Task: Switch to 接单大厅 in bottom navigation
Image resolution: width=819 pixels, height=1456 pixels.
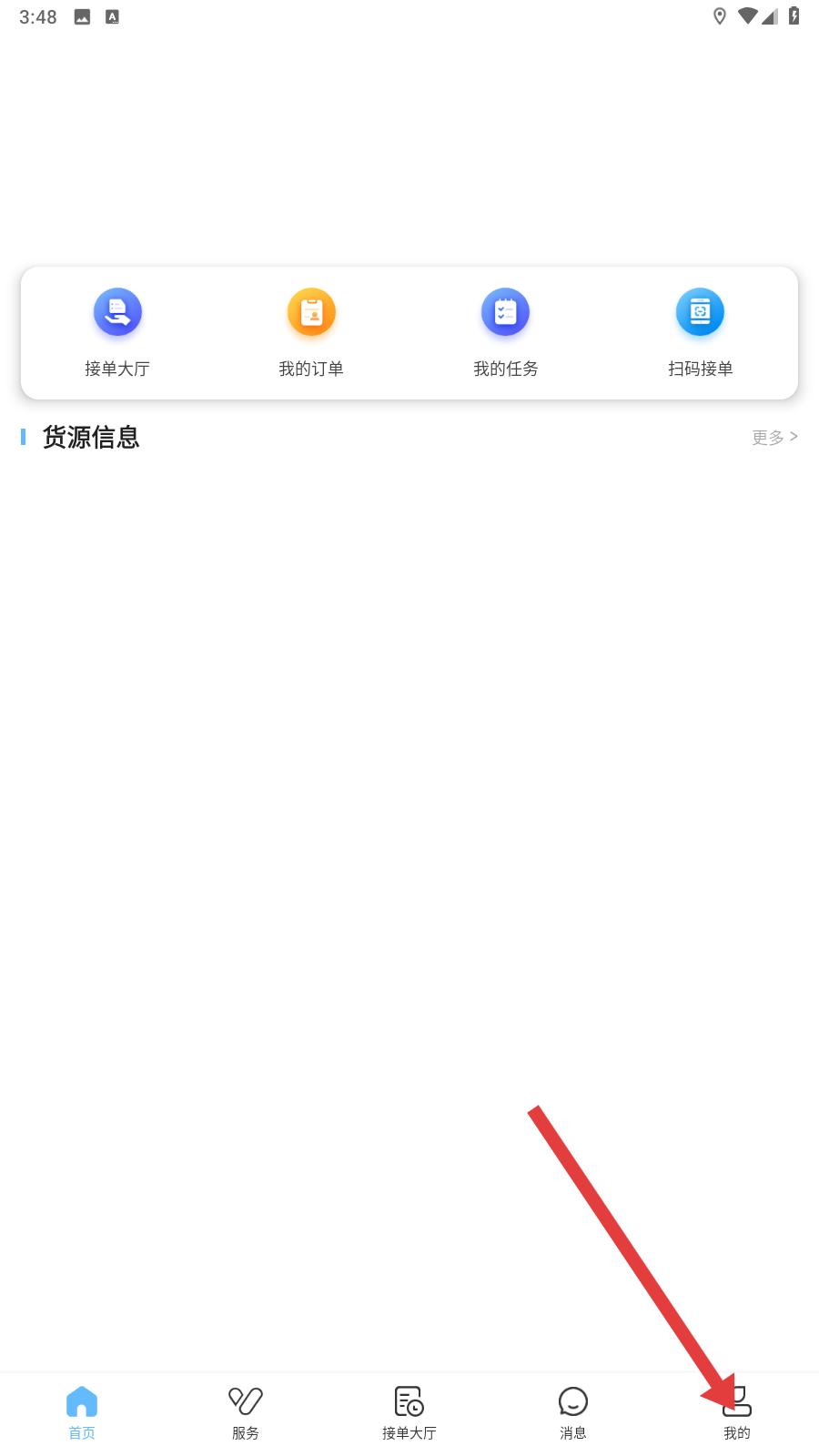Action: [409, 1413]
